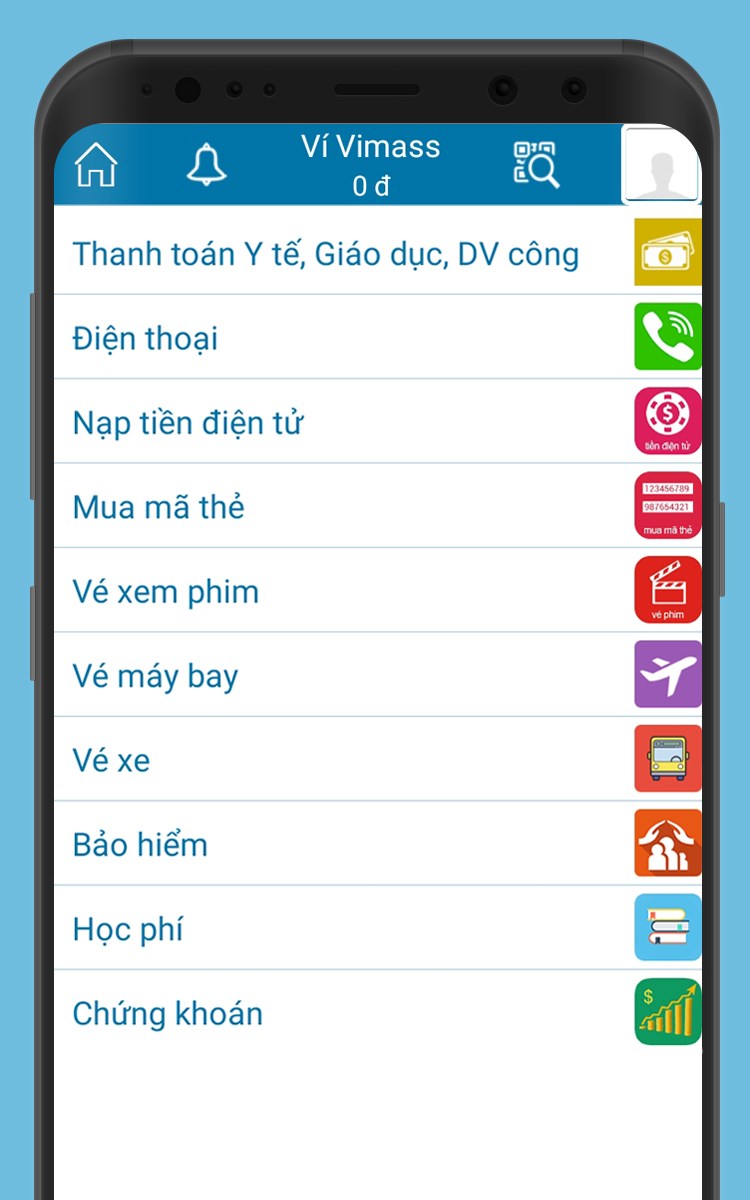Tap the mua mã thẻ card-code icon
This screenshot has height=1200, width=750.
pos(667,505)
